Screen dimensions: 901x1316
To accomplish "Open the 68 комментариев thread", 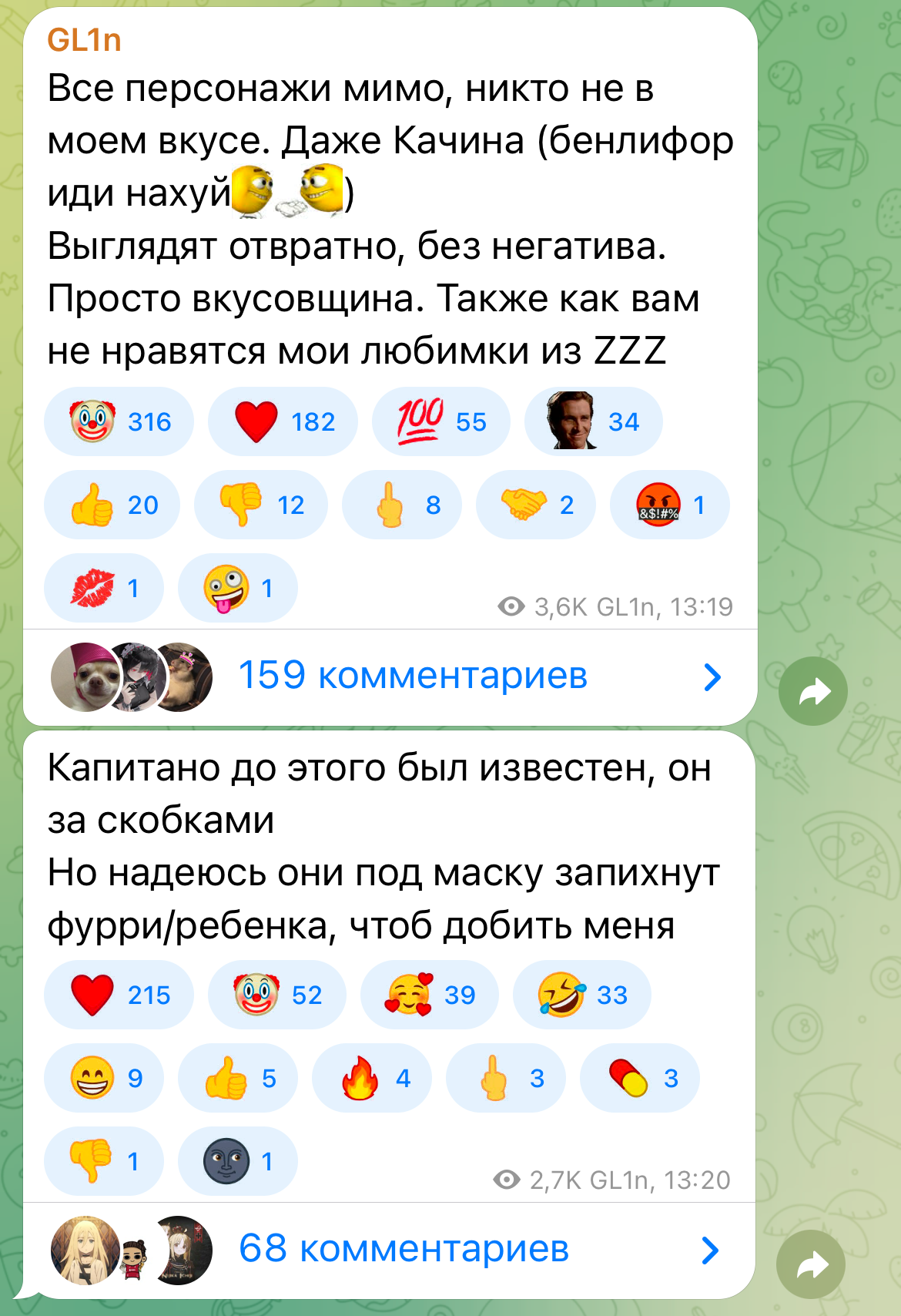I will pyautogui.click(x=404, y=1250).
